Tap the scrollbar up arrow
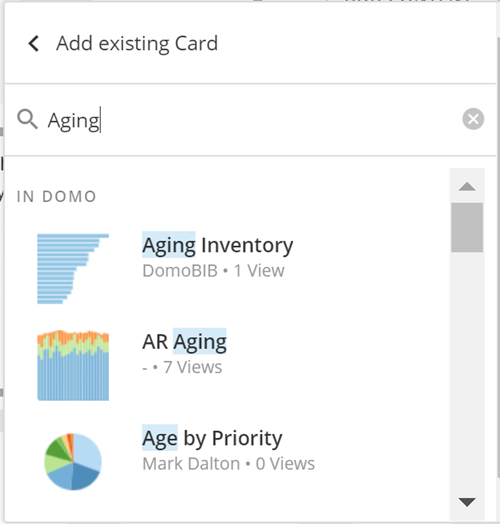Viewport: 500px width, 524px height. (x=467, y=186)
